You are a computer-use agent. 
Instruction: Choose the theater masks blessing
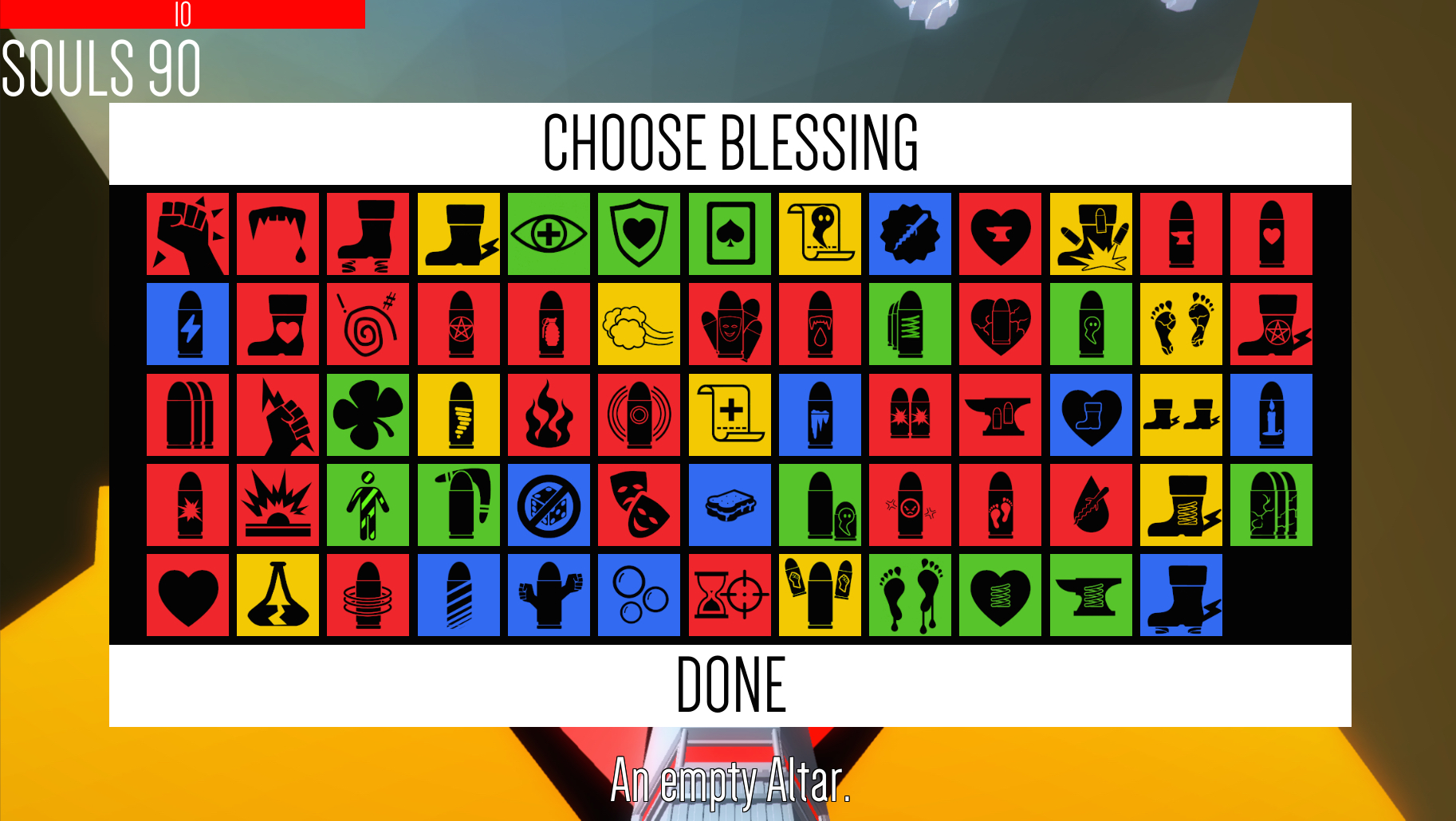[x=639, y=505]
